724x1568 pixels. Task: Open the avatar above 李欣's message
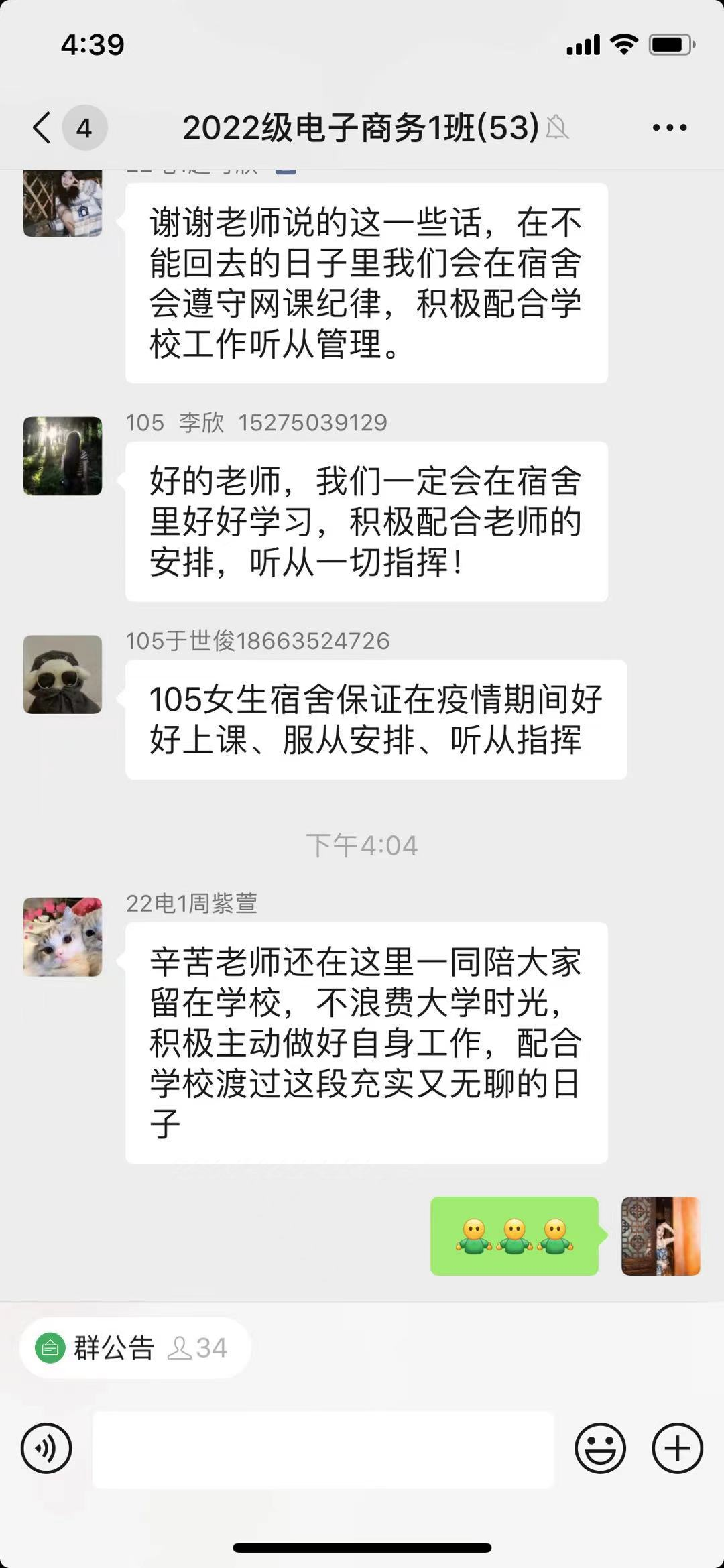[62, 204]
